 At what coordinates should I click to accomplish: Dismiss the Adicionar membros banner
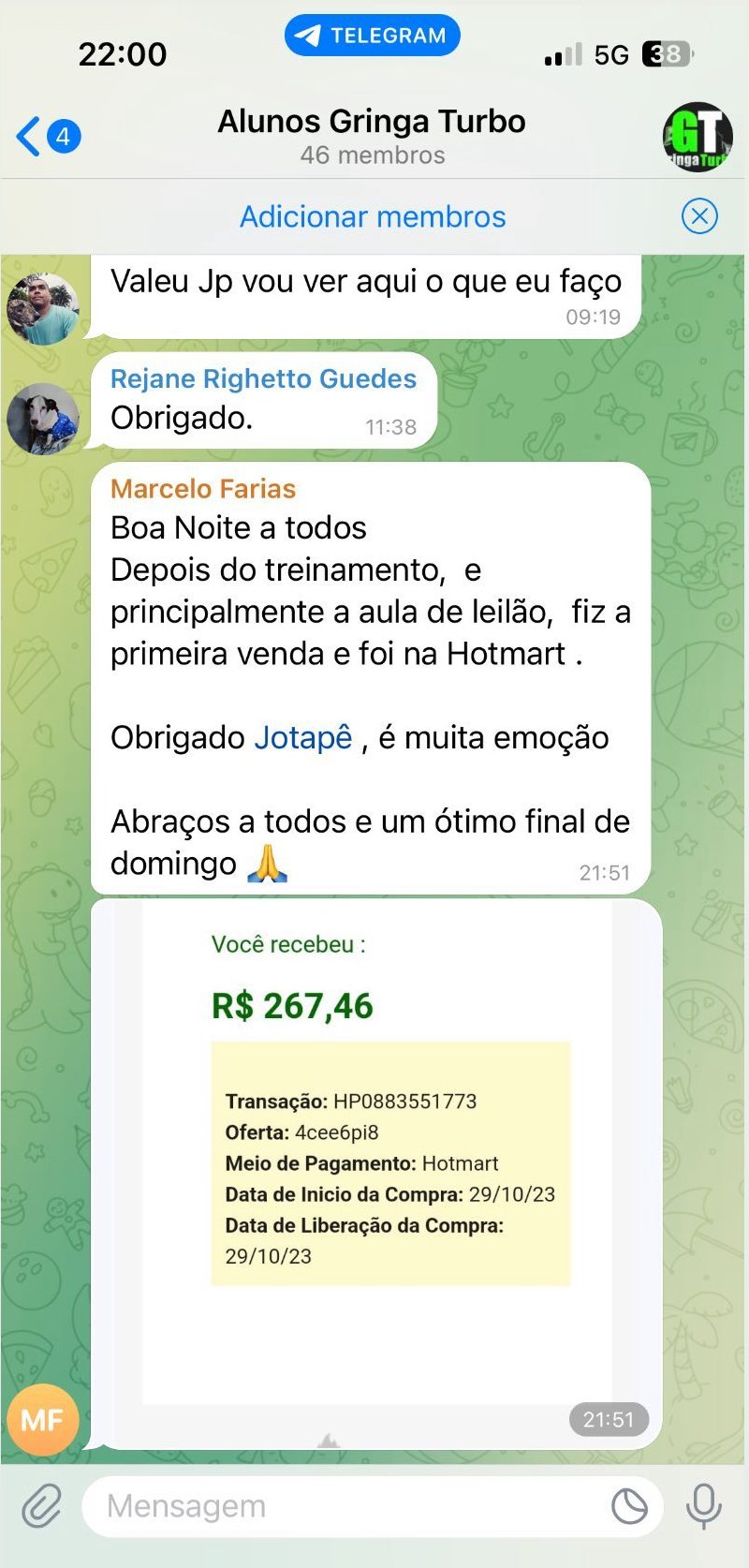tap(698, 216)
